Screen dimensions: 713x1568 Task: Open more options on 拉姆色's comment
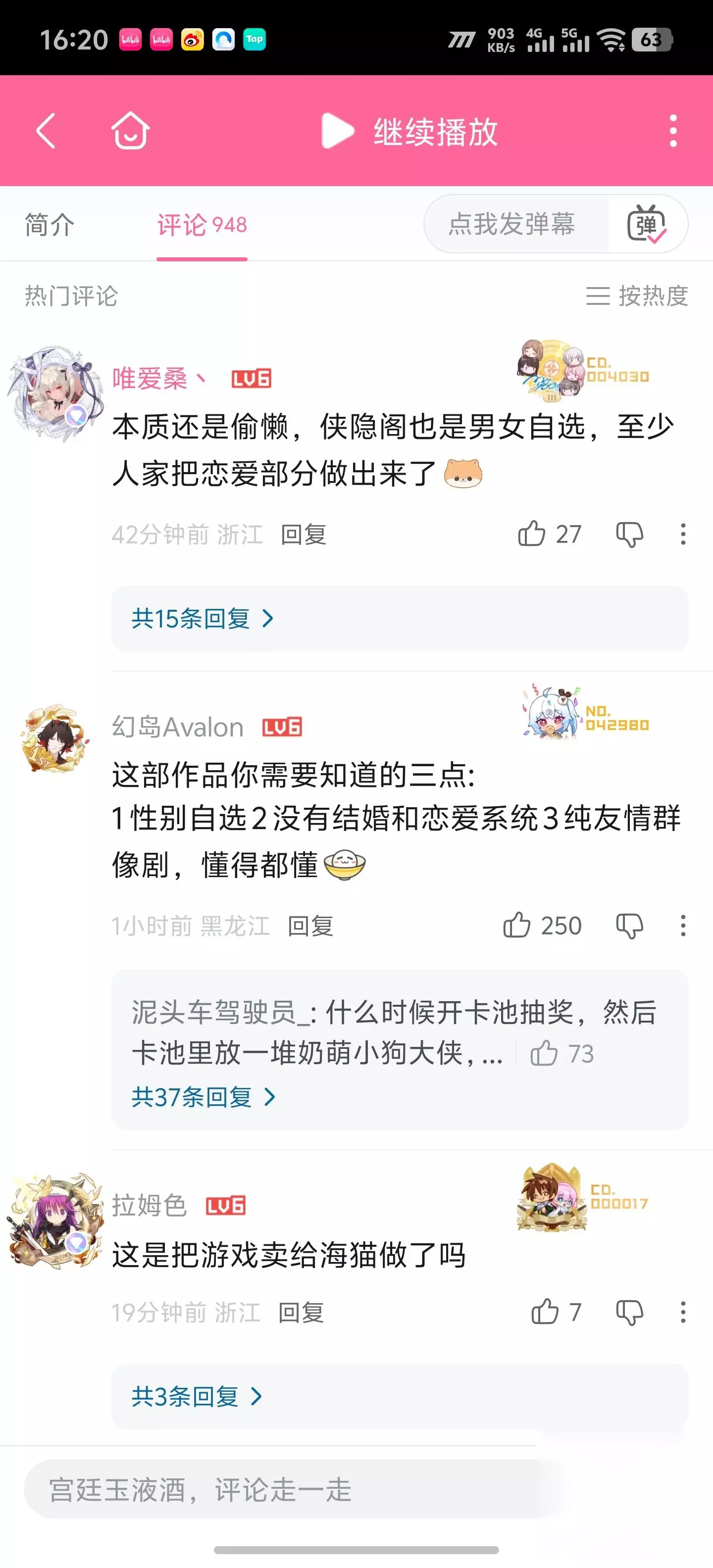(683, 1312)
